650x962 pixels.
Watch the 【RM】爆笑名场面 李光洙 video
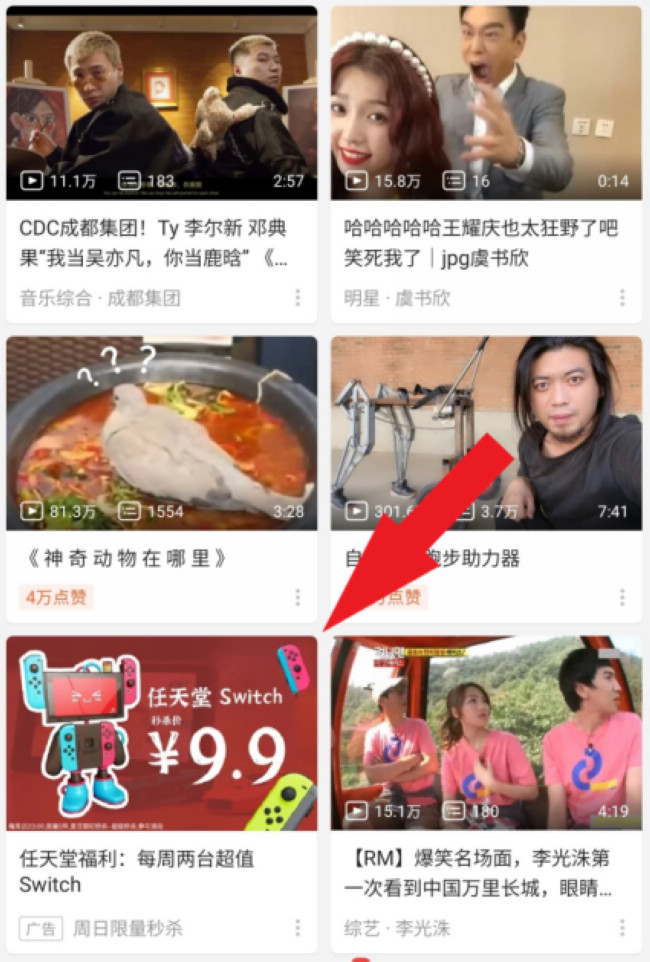[486, 733]
